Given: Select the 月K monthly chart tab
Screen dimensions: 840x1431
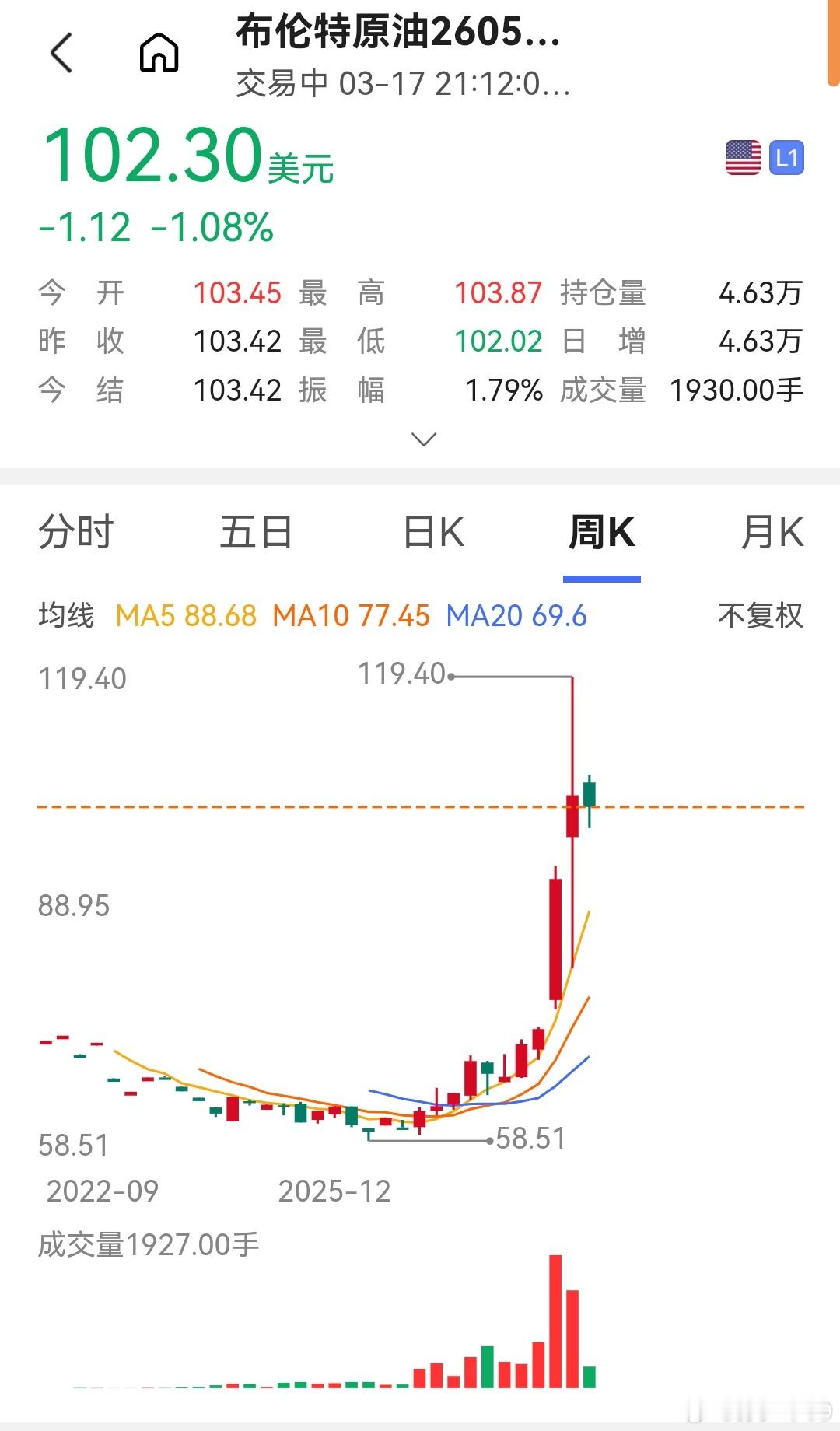Looking at the screenshot, I should (772, 533).
